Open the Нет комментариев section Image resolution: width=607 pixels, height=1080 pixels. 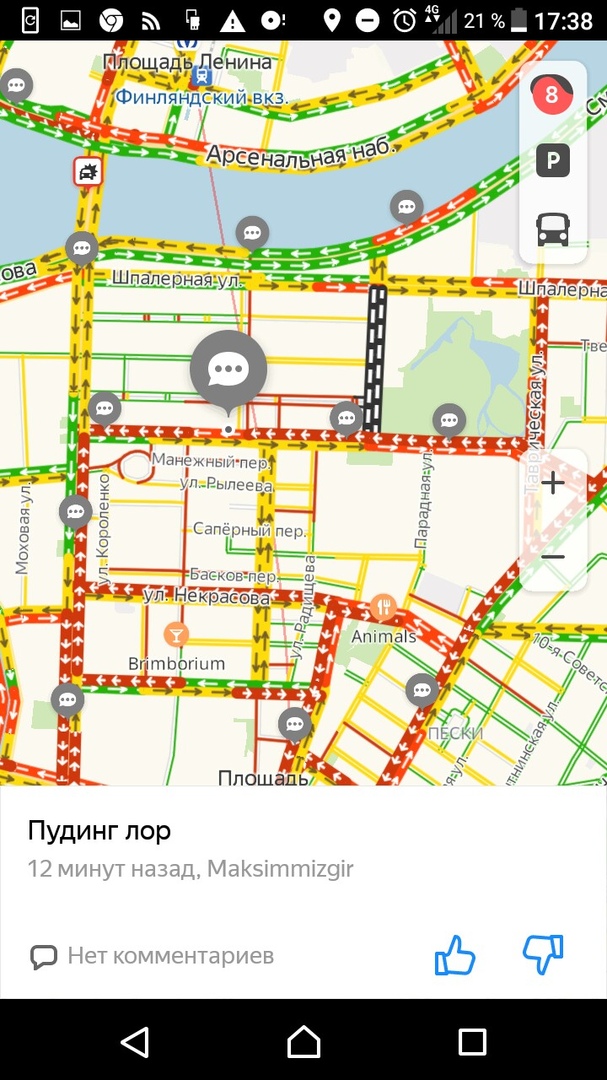152,956
